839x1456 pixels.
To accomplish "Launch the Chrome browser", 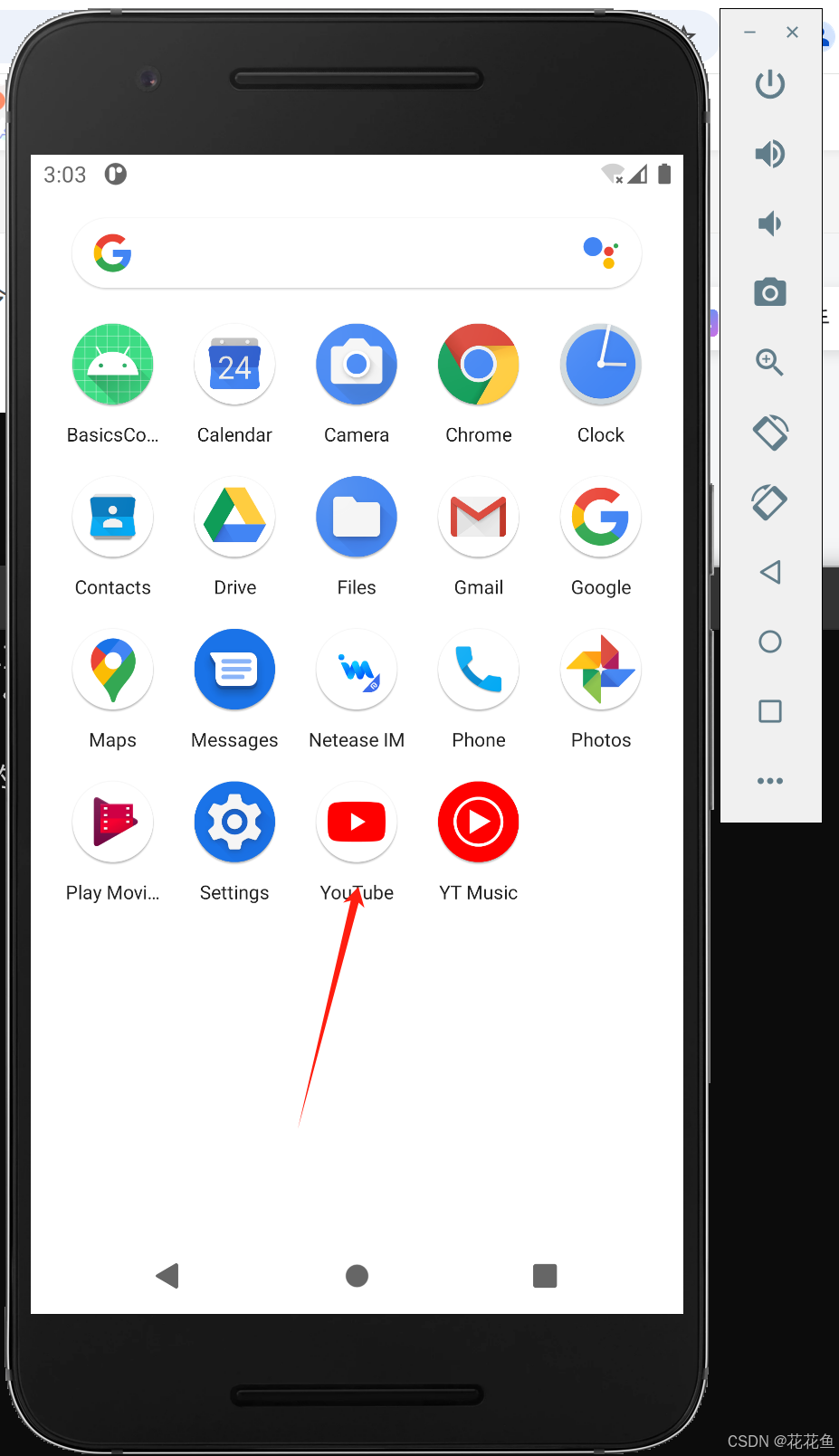I will pos(478,365).
